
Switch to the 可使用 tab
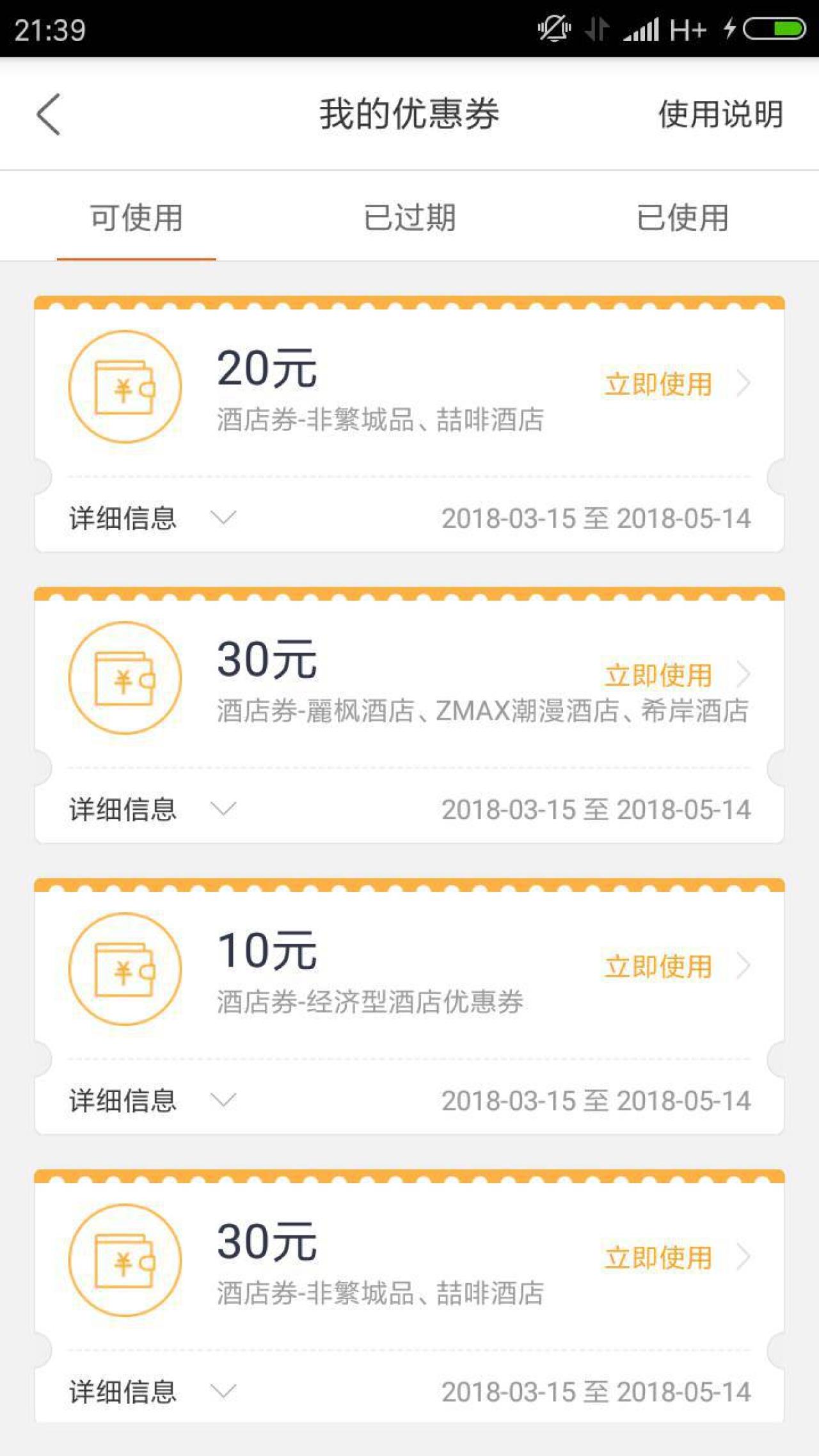click(x=136, y=218)
